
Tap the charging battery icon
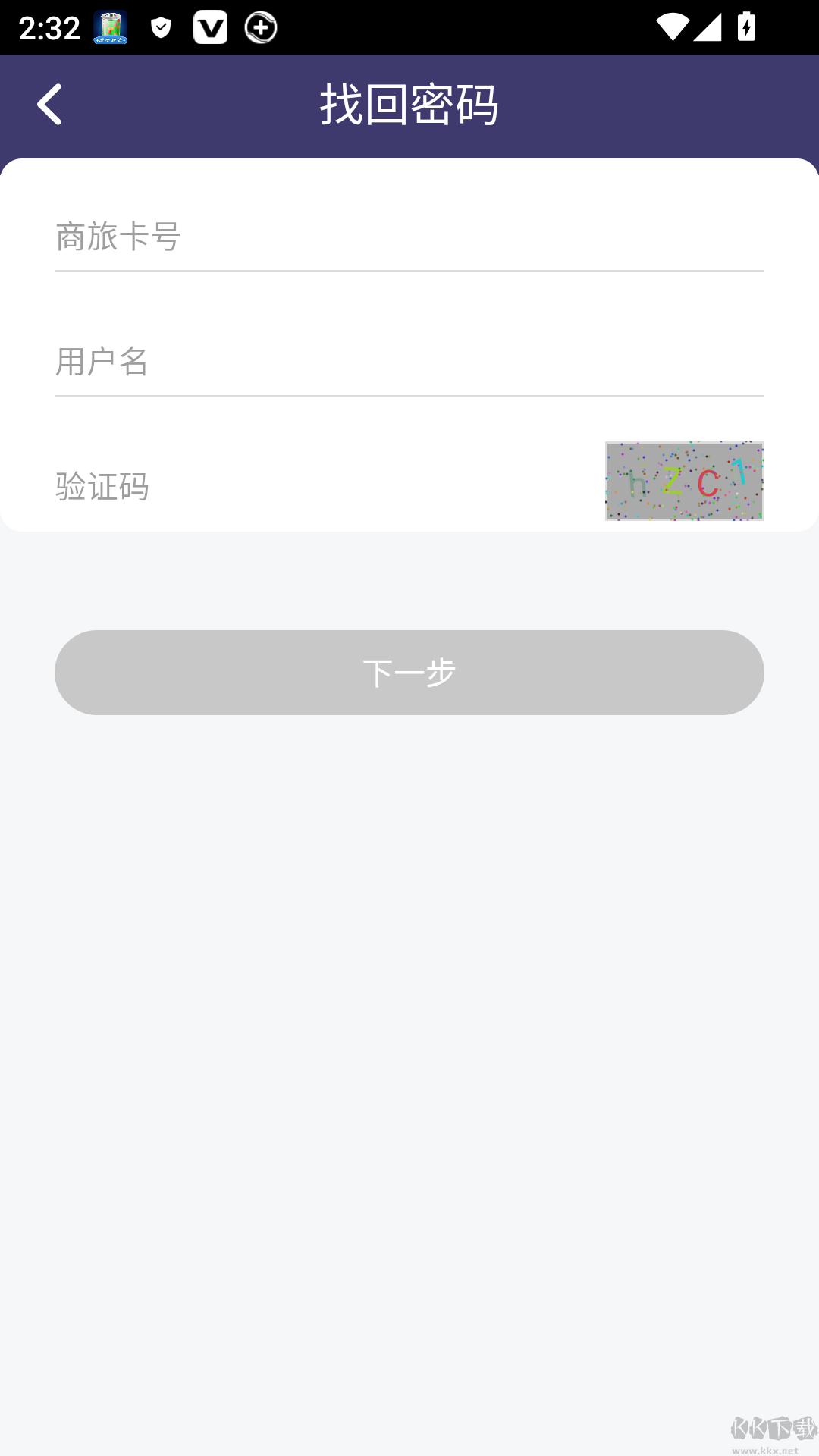point(747,28)
